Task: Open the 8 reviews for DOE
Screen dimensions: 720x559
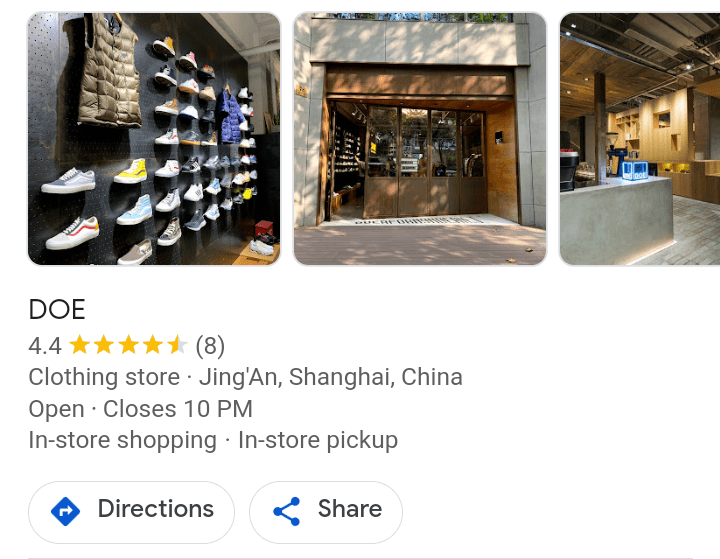Action: tap(210, 346)
